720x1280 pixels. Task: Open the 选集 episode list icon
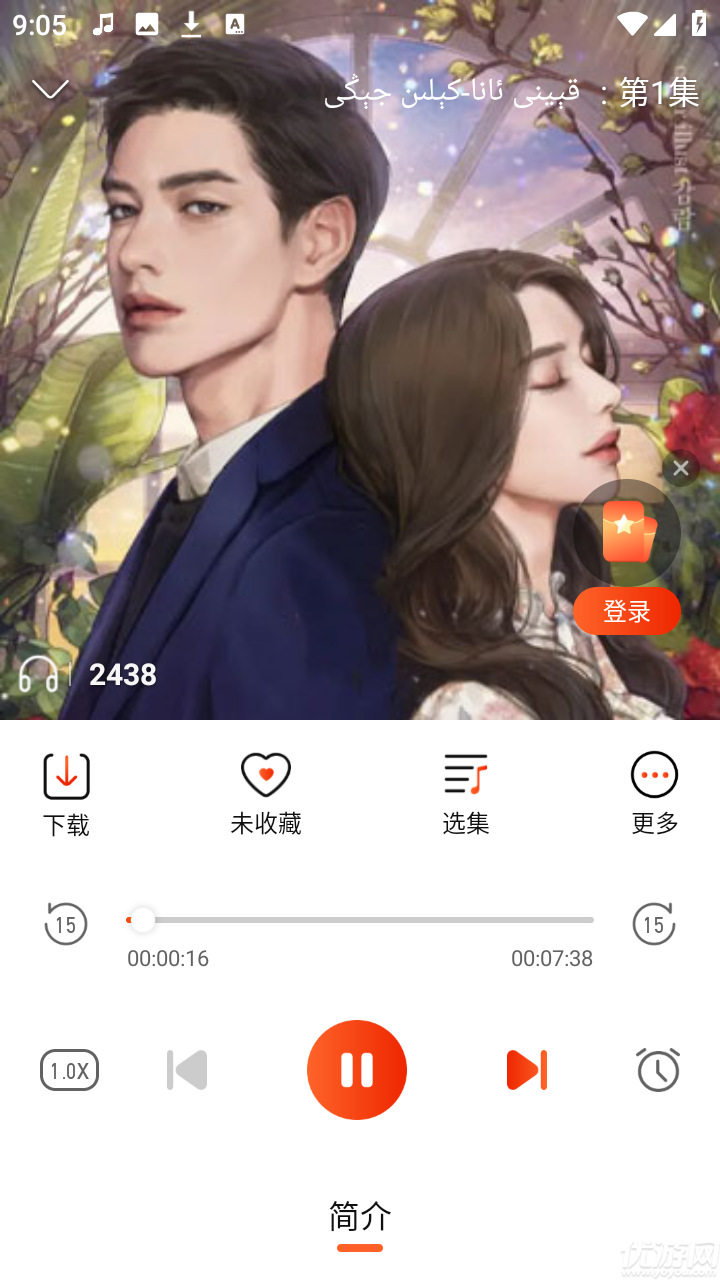pyautogui.click(x=465, y=775)
